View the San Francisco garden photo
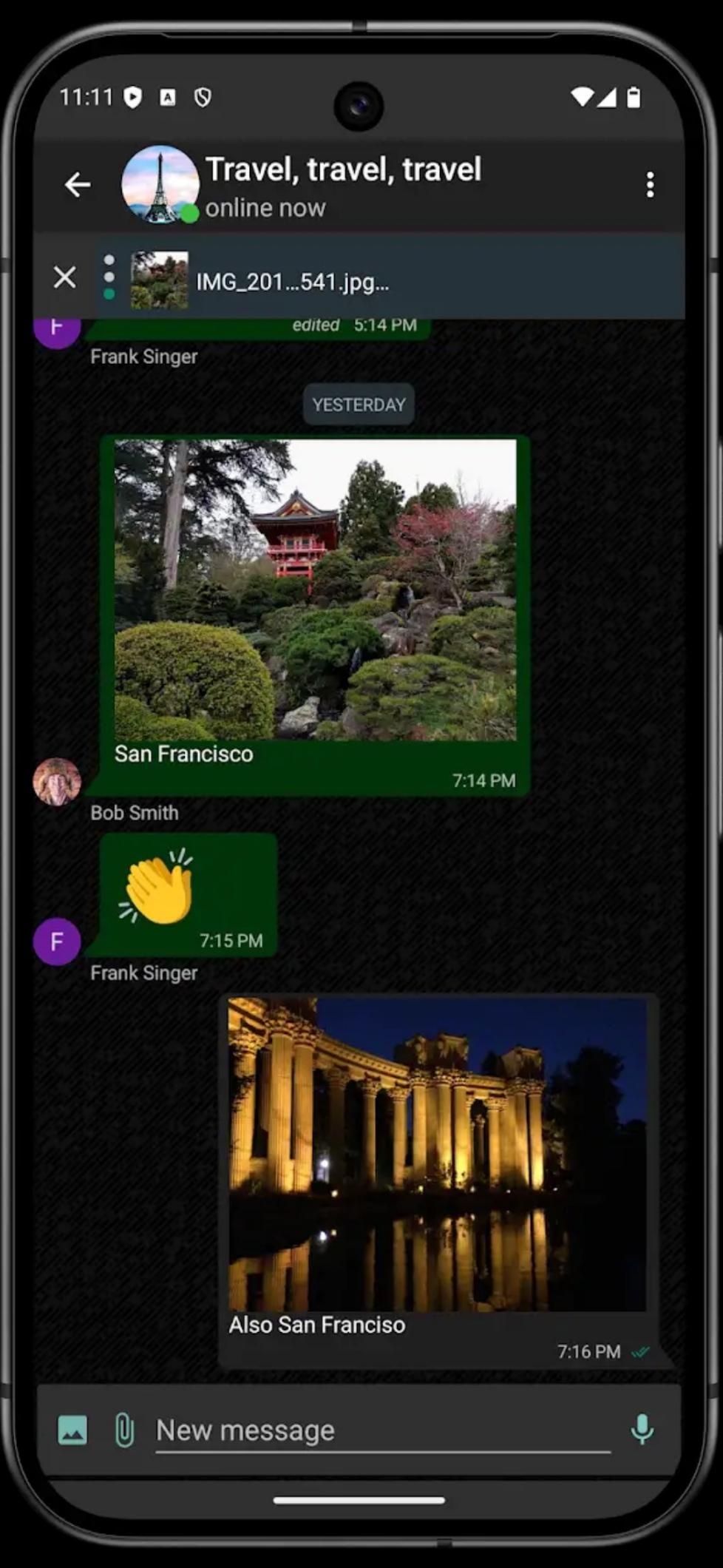This screenshot has height=1568, width=723. [x=316, y=589]
